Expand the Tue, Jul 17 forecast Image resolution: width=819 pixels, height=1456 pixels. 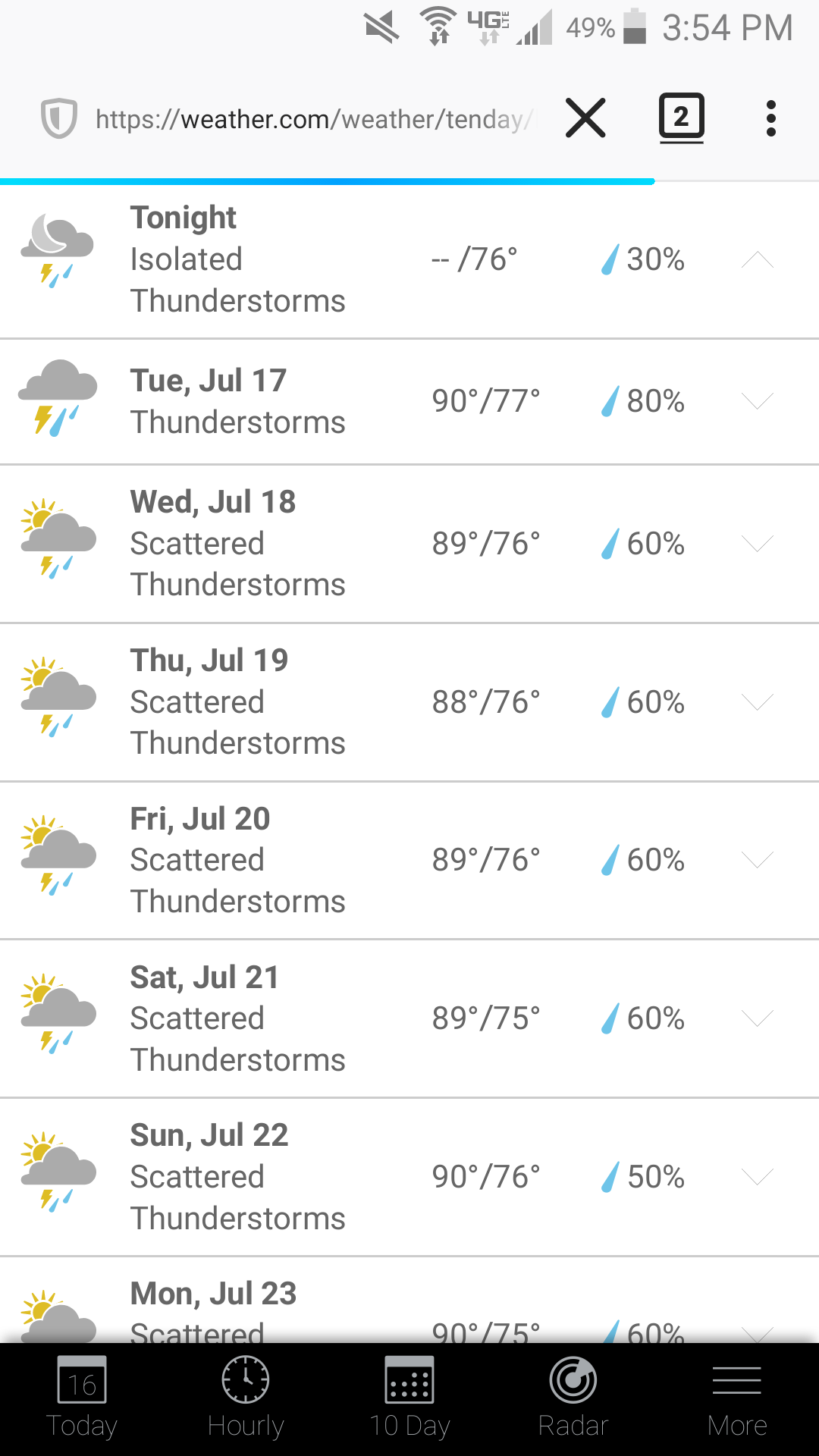757,401
